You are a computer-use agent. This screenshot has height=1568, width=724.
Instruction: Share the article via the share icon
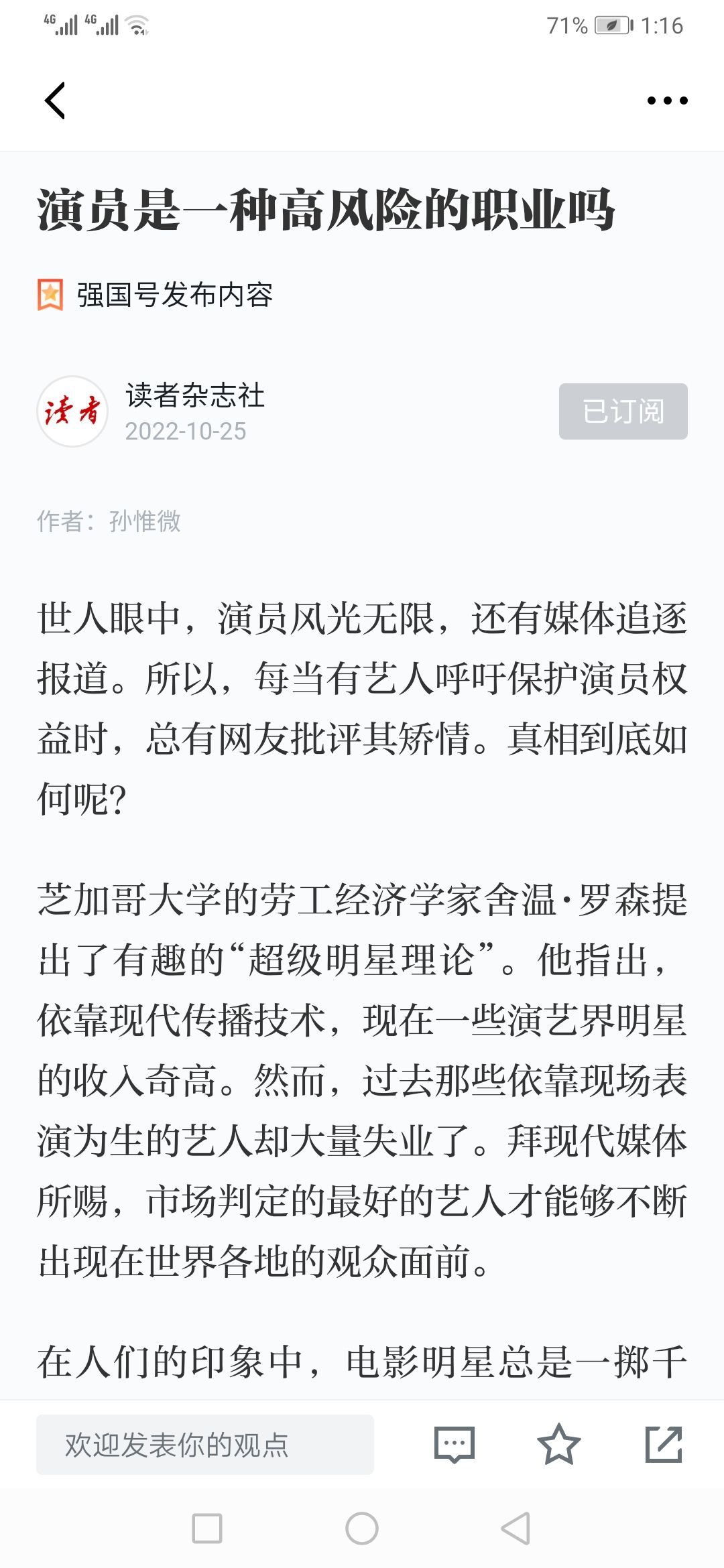point(664,1445)
